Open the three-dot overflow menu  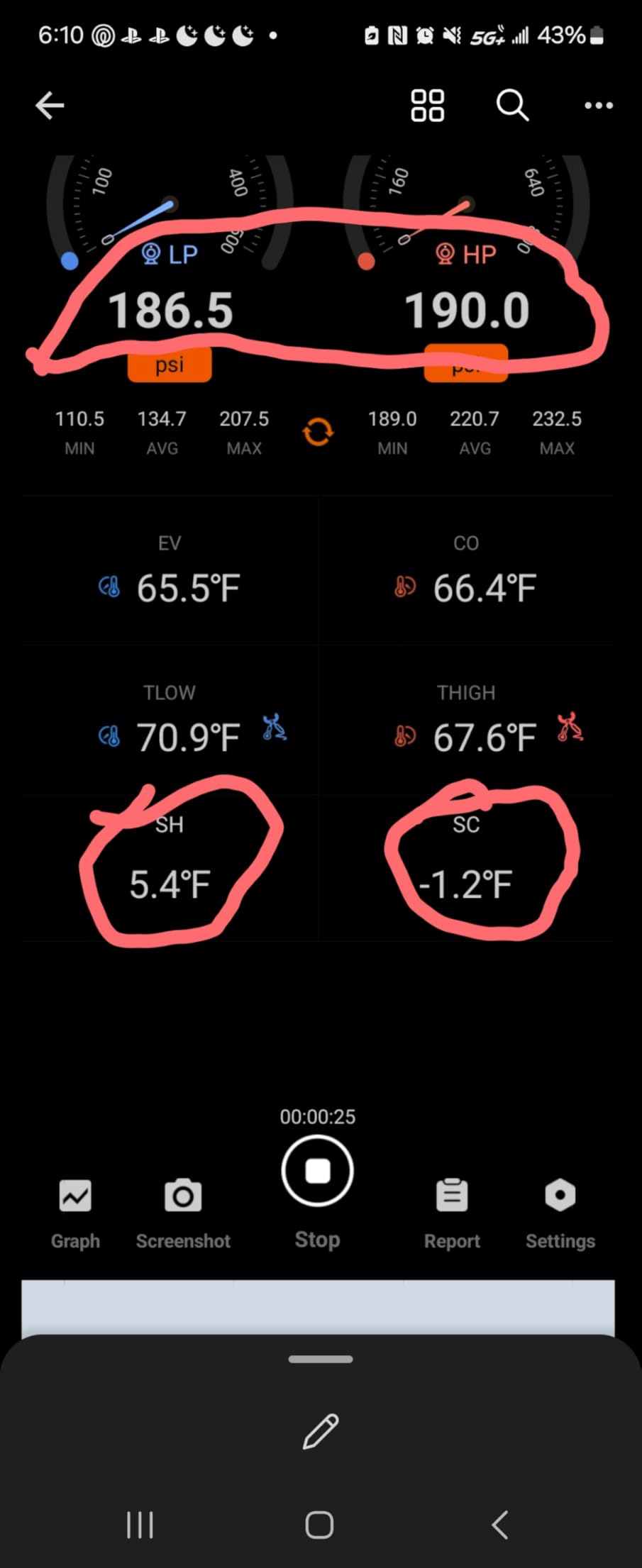598,106
